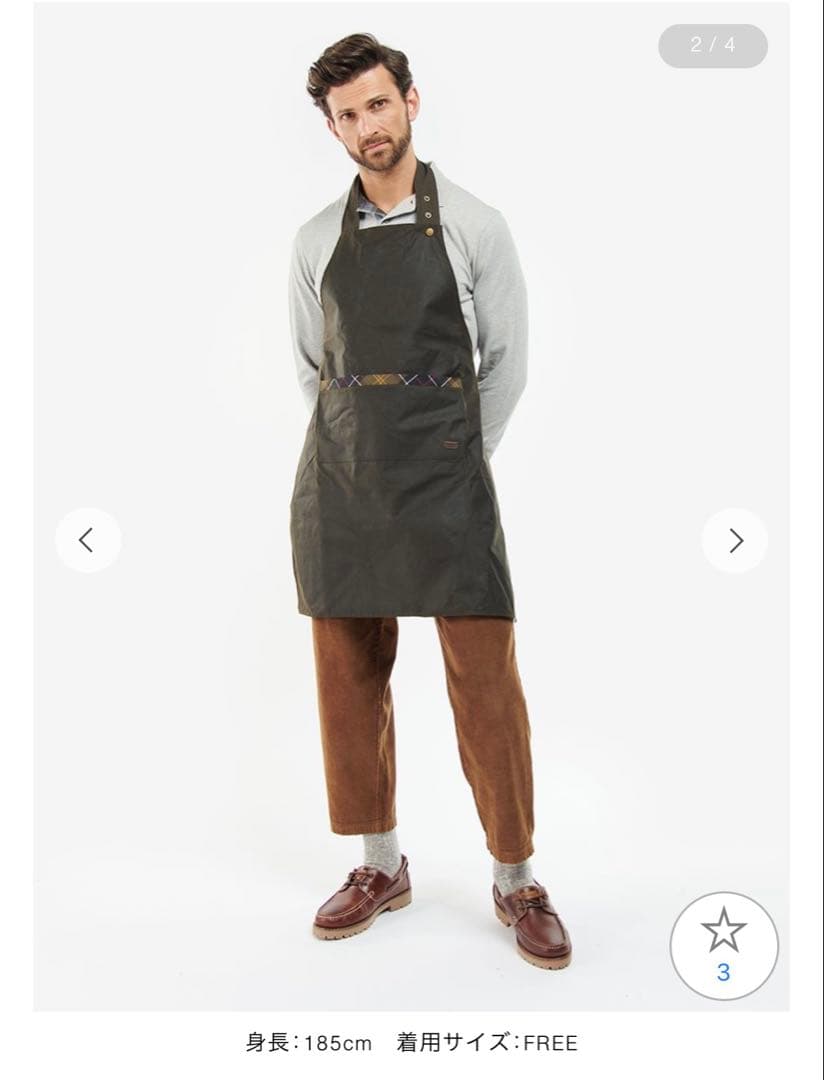Show the next product image
The height and width of the screenshot is (1080, 824).
click(x=735, y=540)
